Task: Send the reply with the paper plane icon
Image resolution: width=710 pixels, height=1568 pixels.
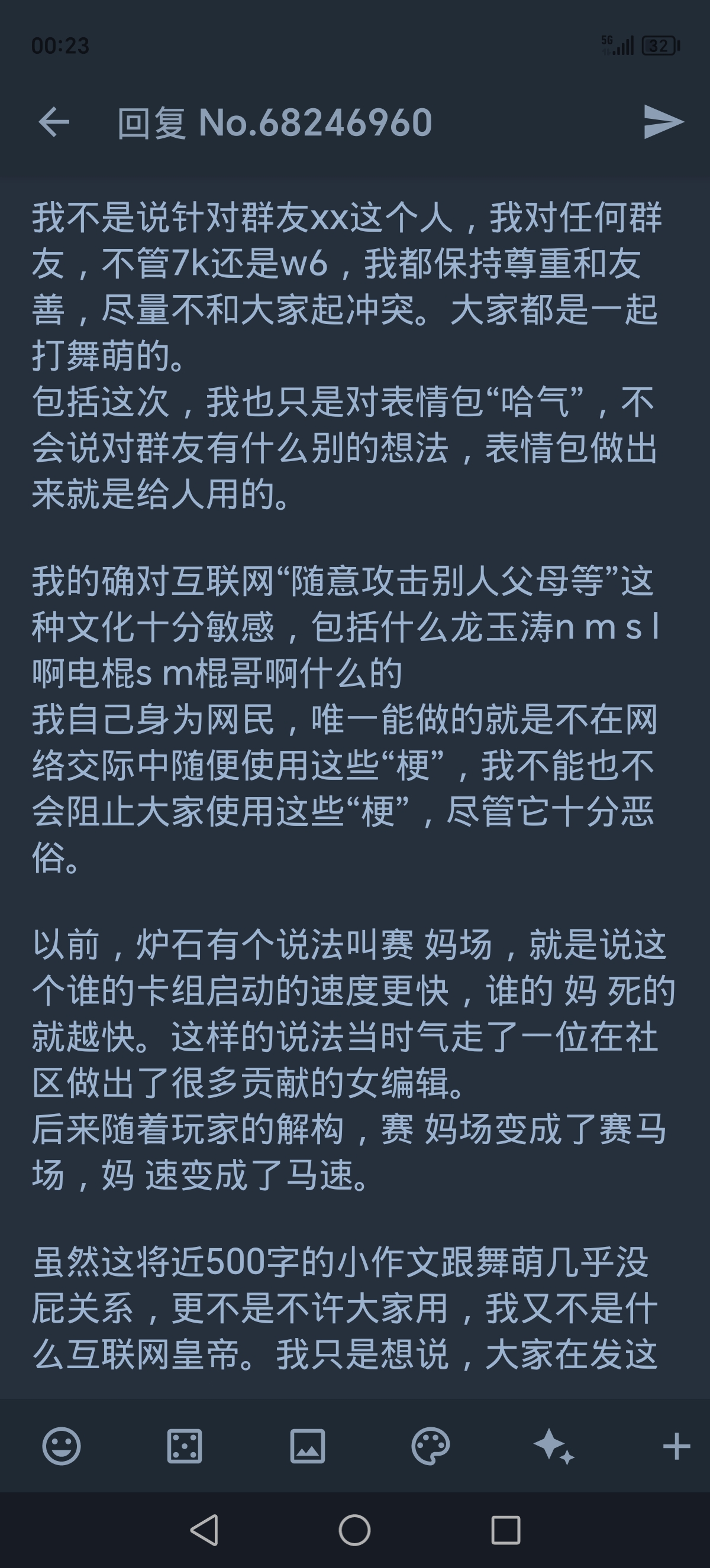Action: [663, 122]
